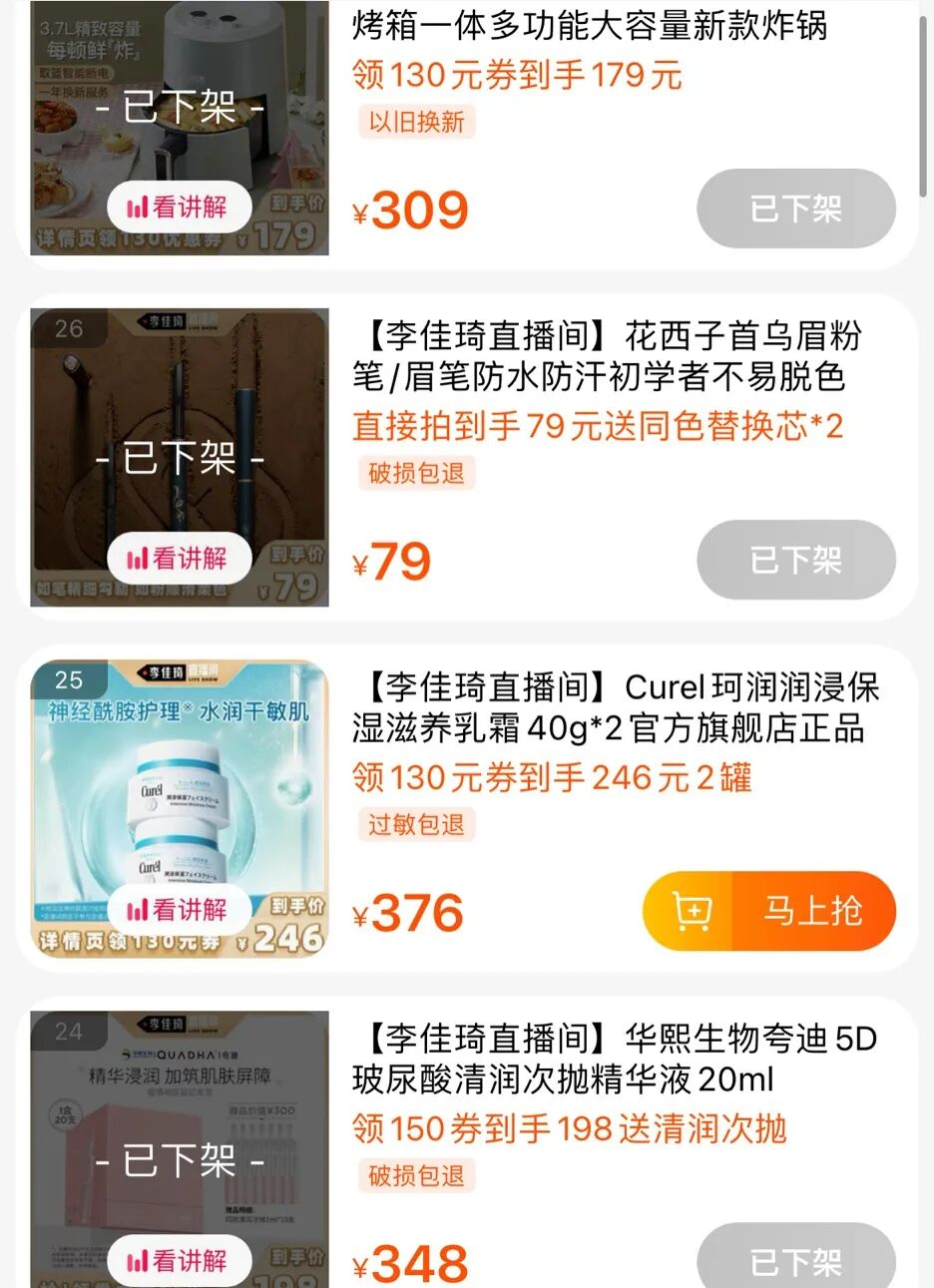Open the 花西子首乌眉粉笔 product card
The height and width of the screenshot is (1288, 934).
(467, 457)
